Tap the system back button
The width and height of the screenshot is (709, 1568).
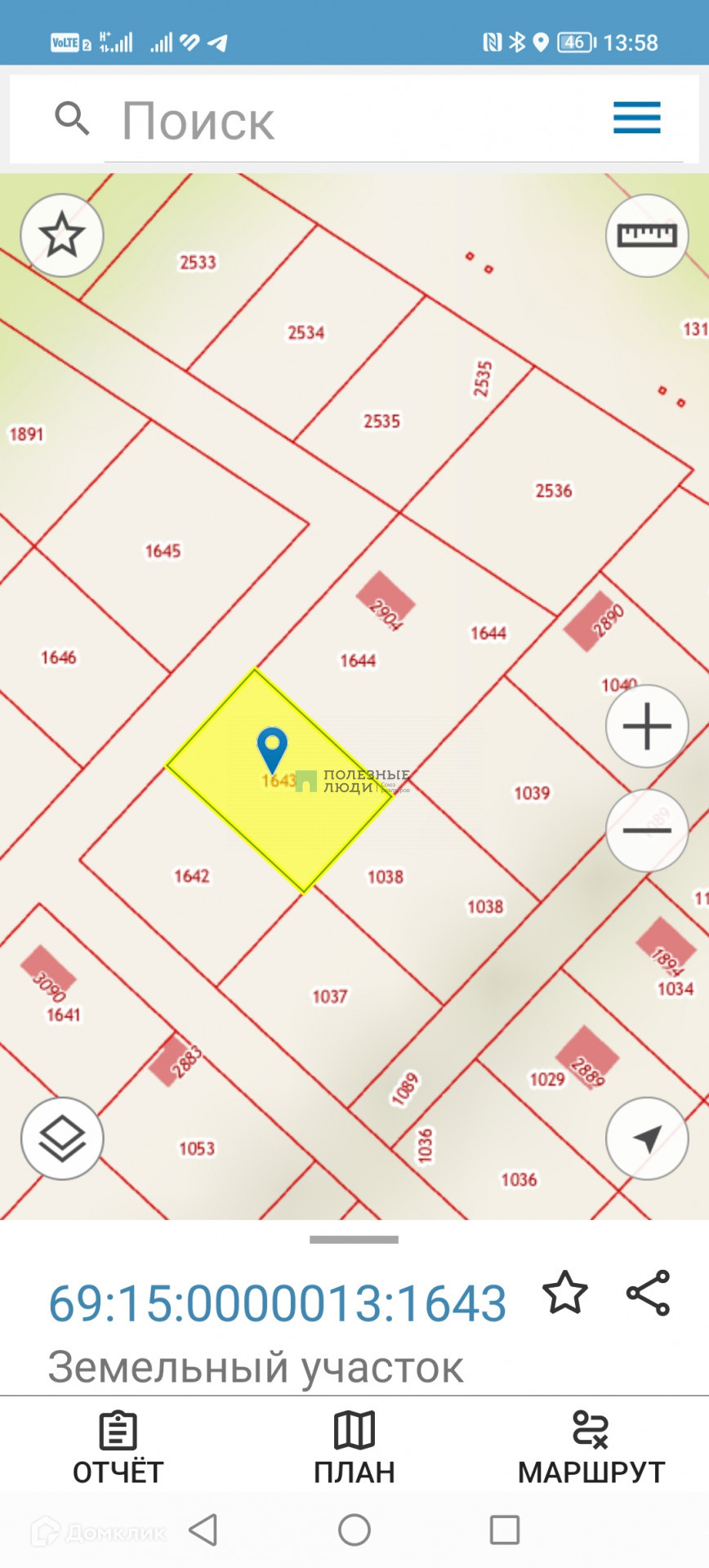203,1530
